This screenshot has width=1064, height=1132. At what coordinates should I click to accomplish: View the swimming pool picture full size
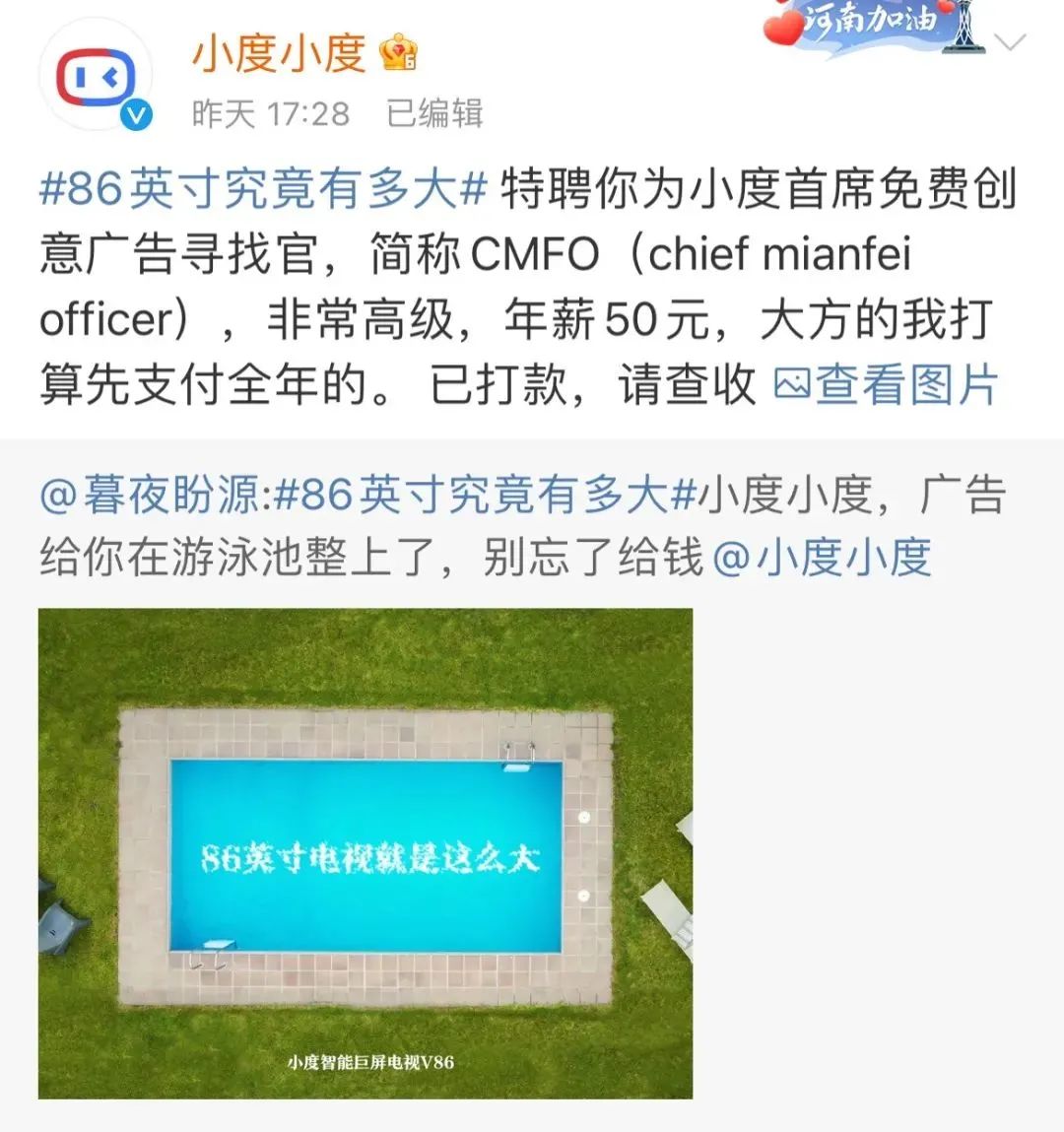click(x=366, y=853)
